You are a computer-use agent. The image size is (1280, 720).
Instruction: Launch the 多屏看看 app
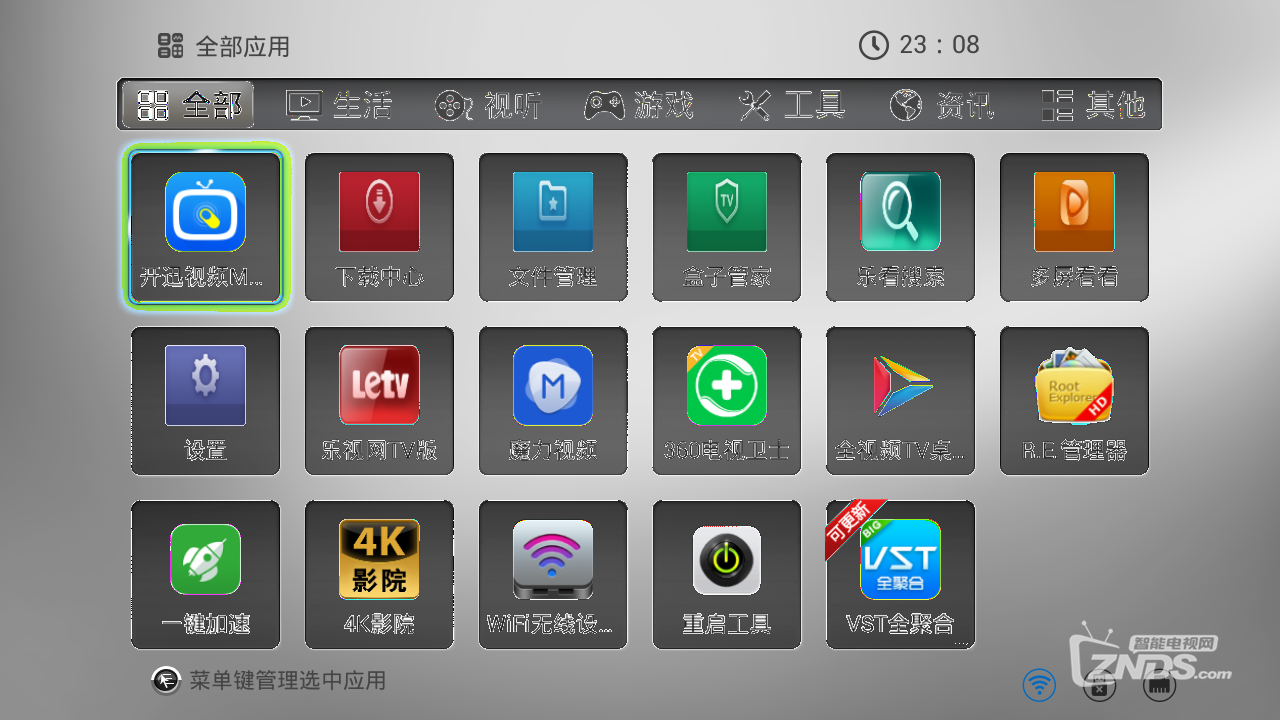point(1074,227)
